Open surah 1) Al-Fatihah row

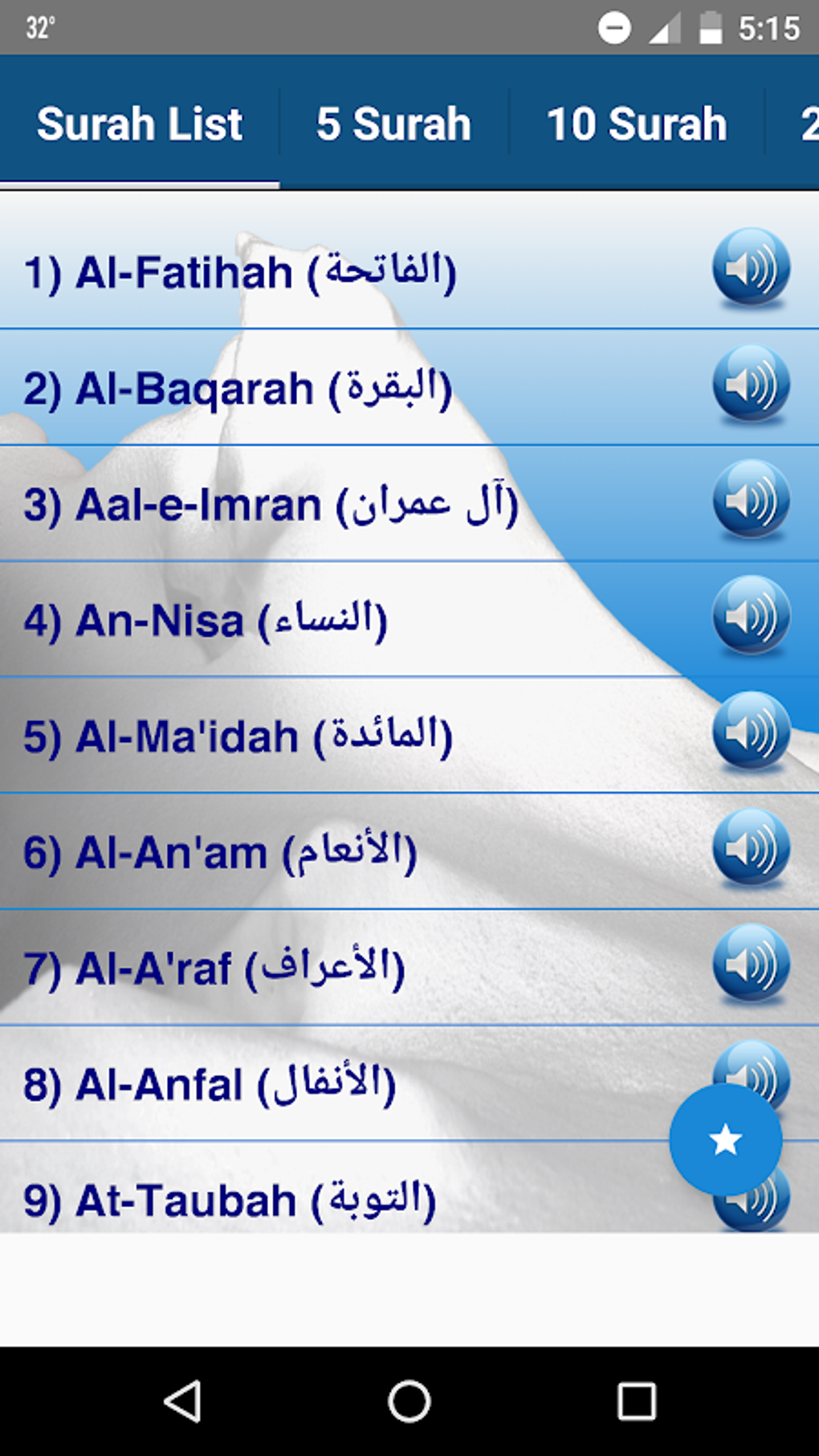coord(241,271)
